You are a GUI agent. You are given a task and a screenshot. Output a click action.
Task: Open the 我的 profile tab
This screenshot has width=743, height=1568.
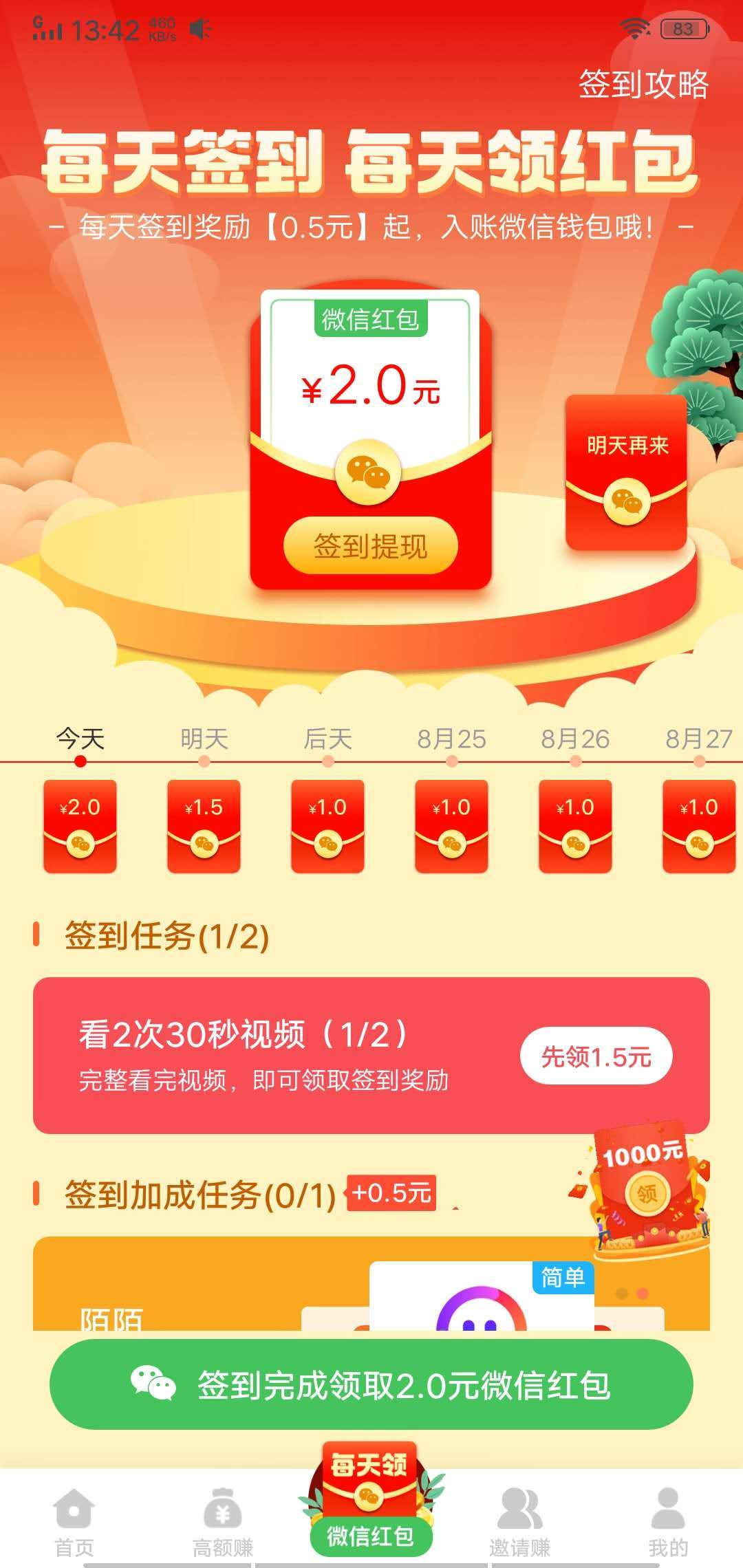click(x=668, y=1523)
